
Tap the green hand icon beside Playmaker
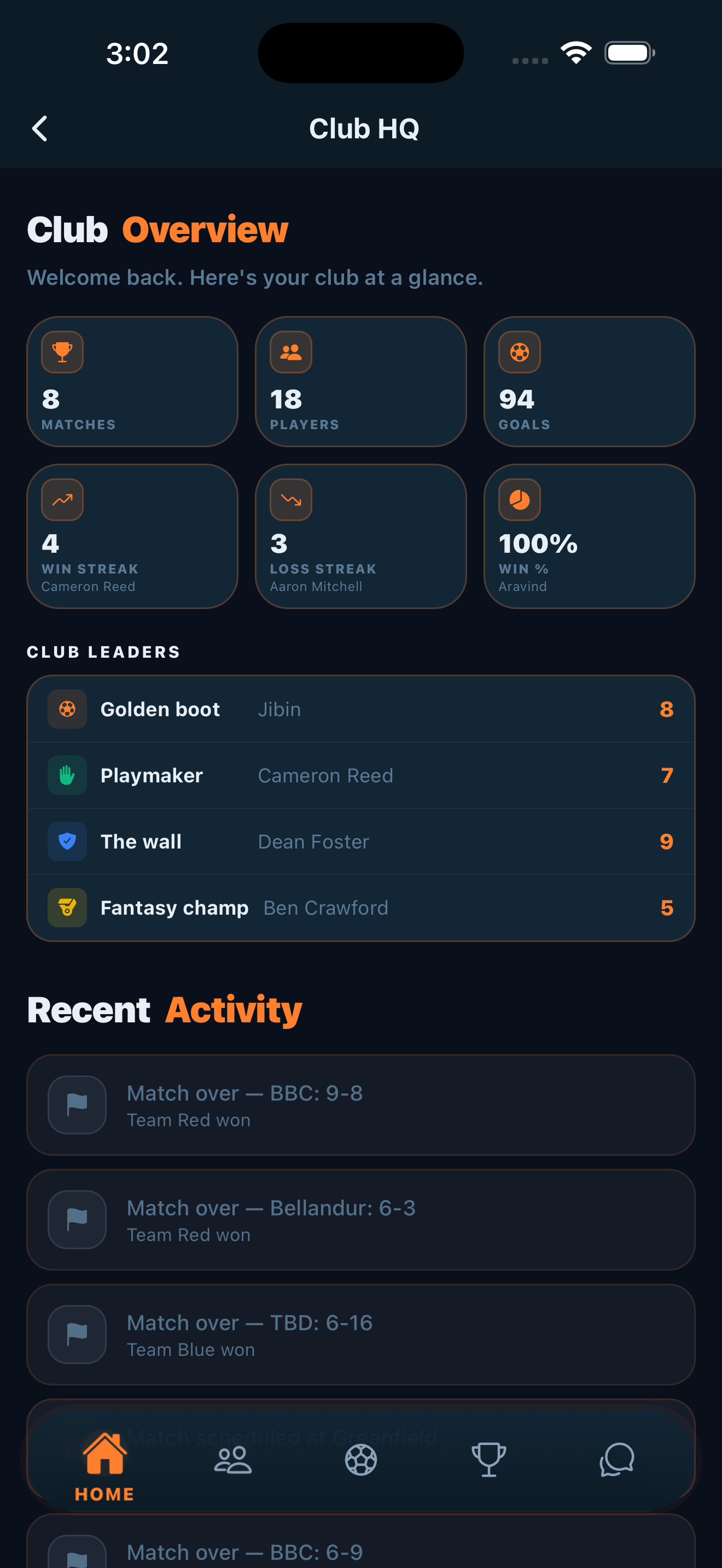point(66,775)
